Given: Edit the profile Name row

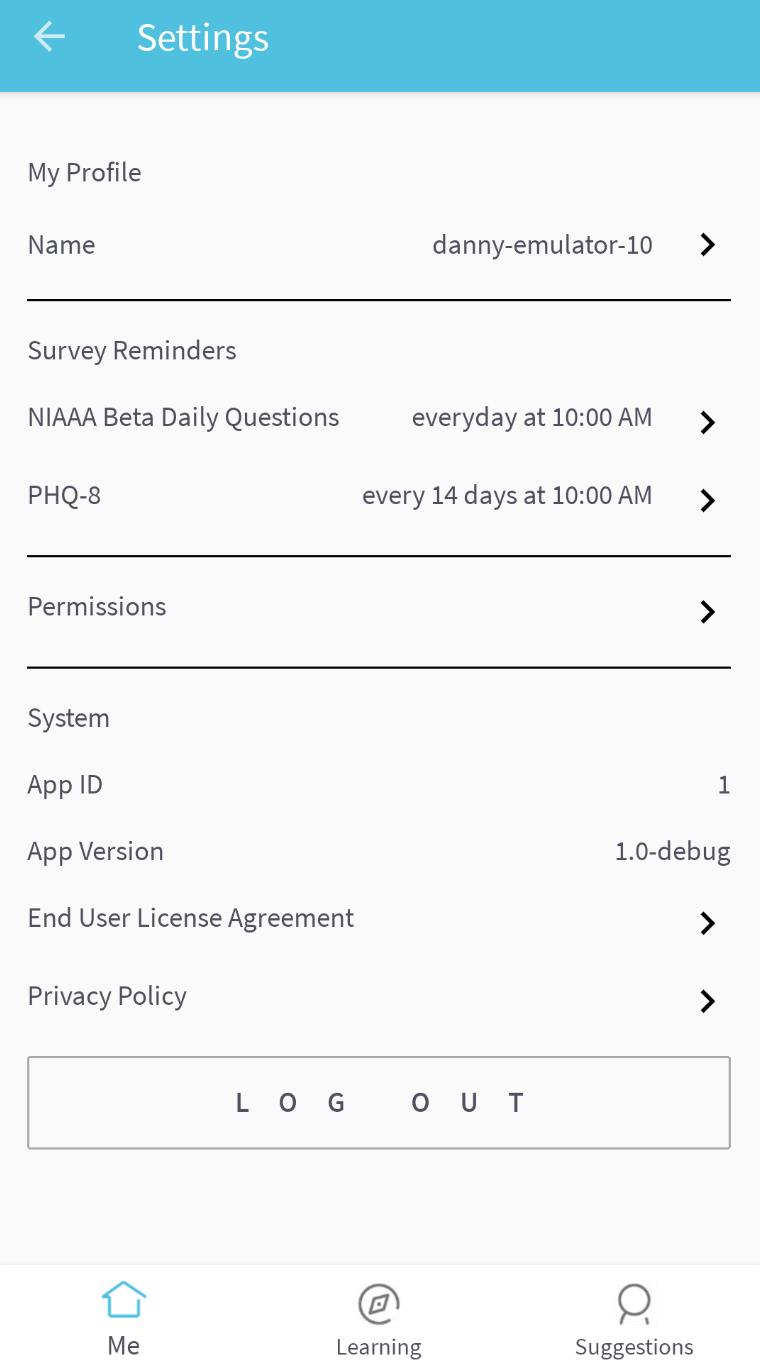Looking at the screenshot, I should click(x=379, y=245).
